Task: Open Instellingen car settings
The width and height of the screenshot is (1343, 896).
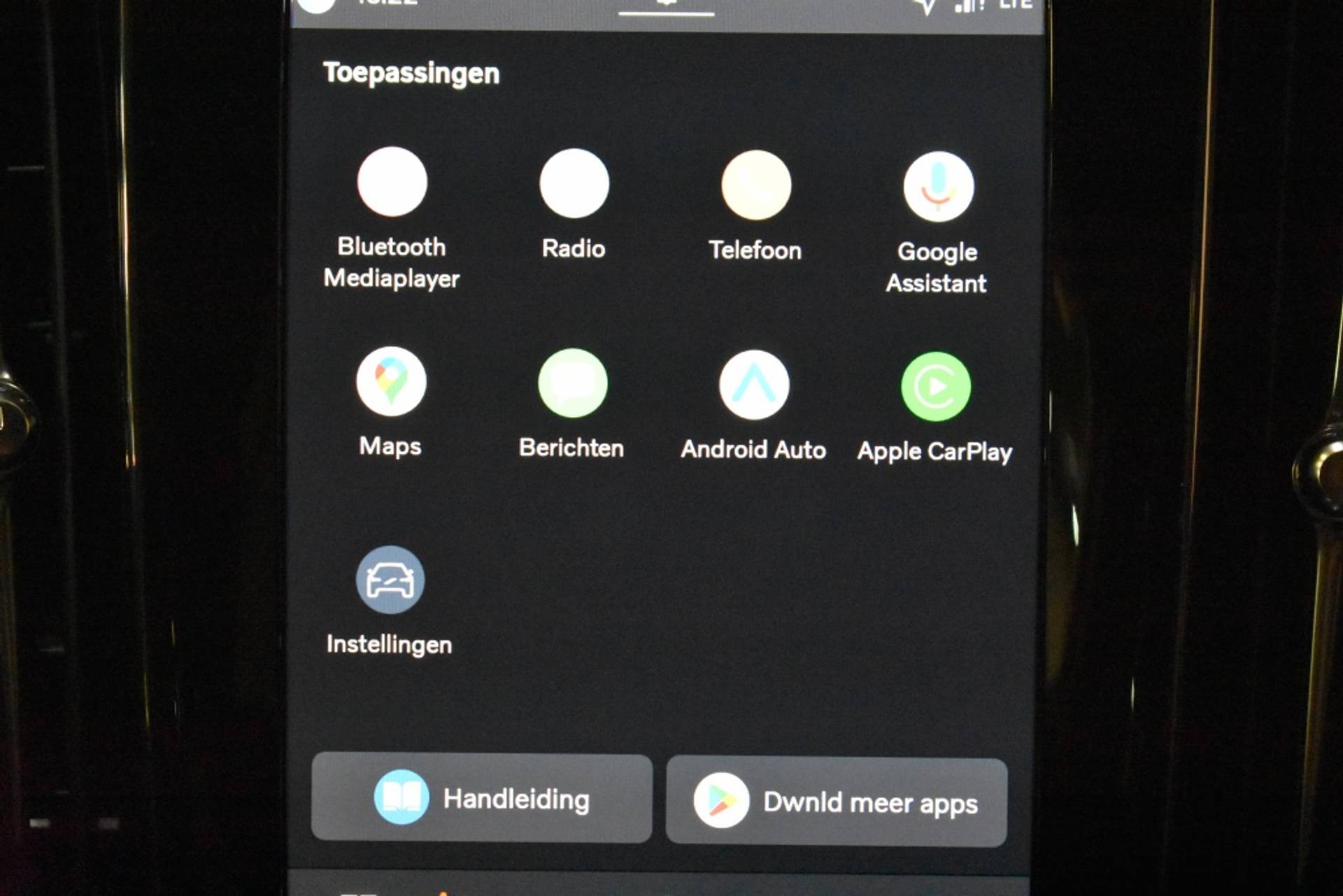Action: click(x=390, y=581)
